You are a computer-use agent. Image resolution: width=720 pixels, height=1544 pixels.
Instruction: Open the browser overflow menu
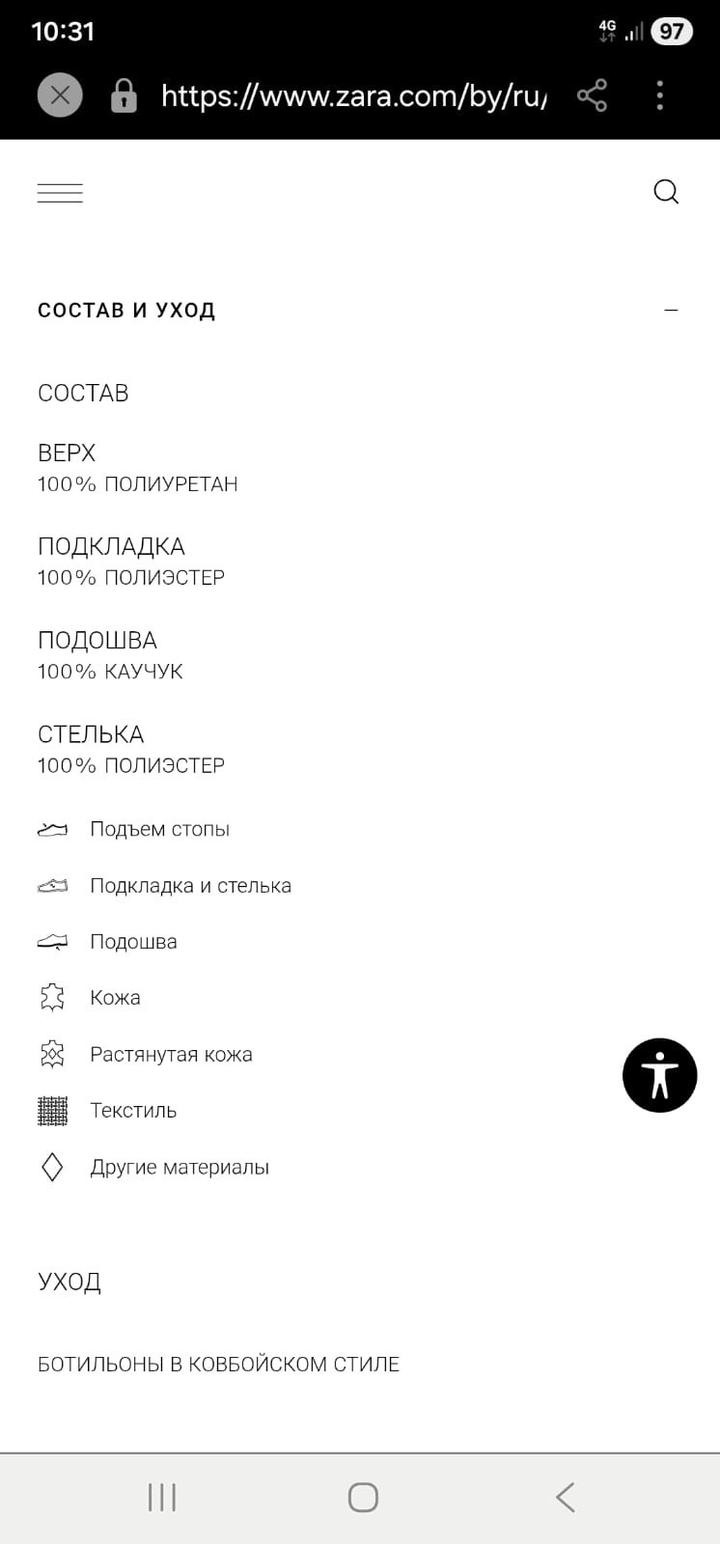659,96
